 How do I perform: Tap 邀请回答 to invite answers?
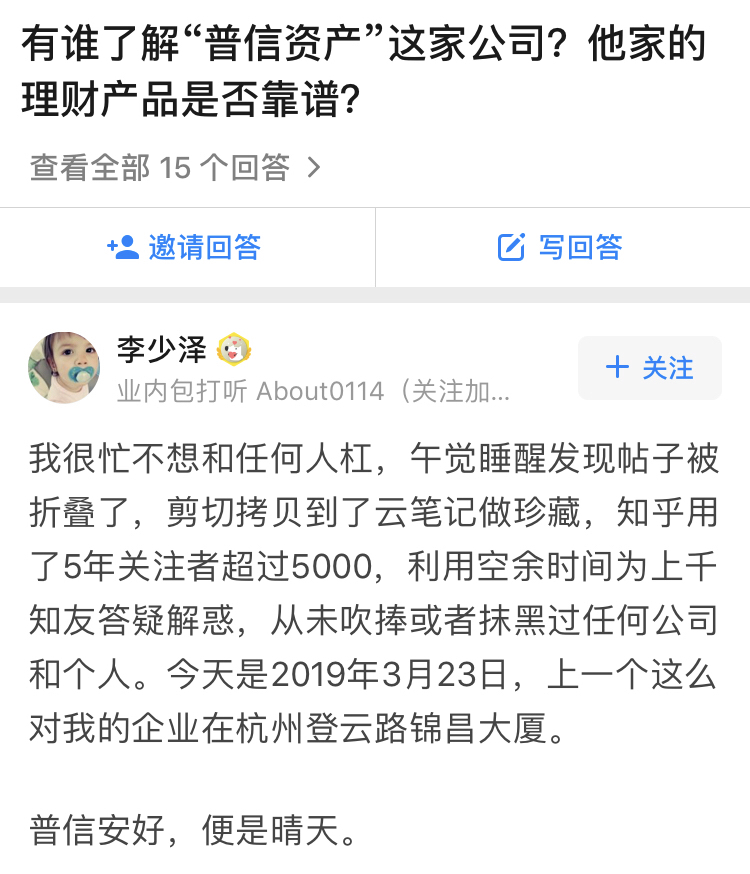pyautogui.click(x=185, y=247)
